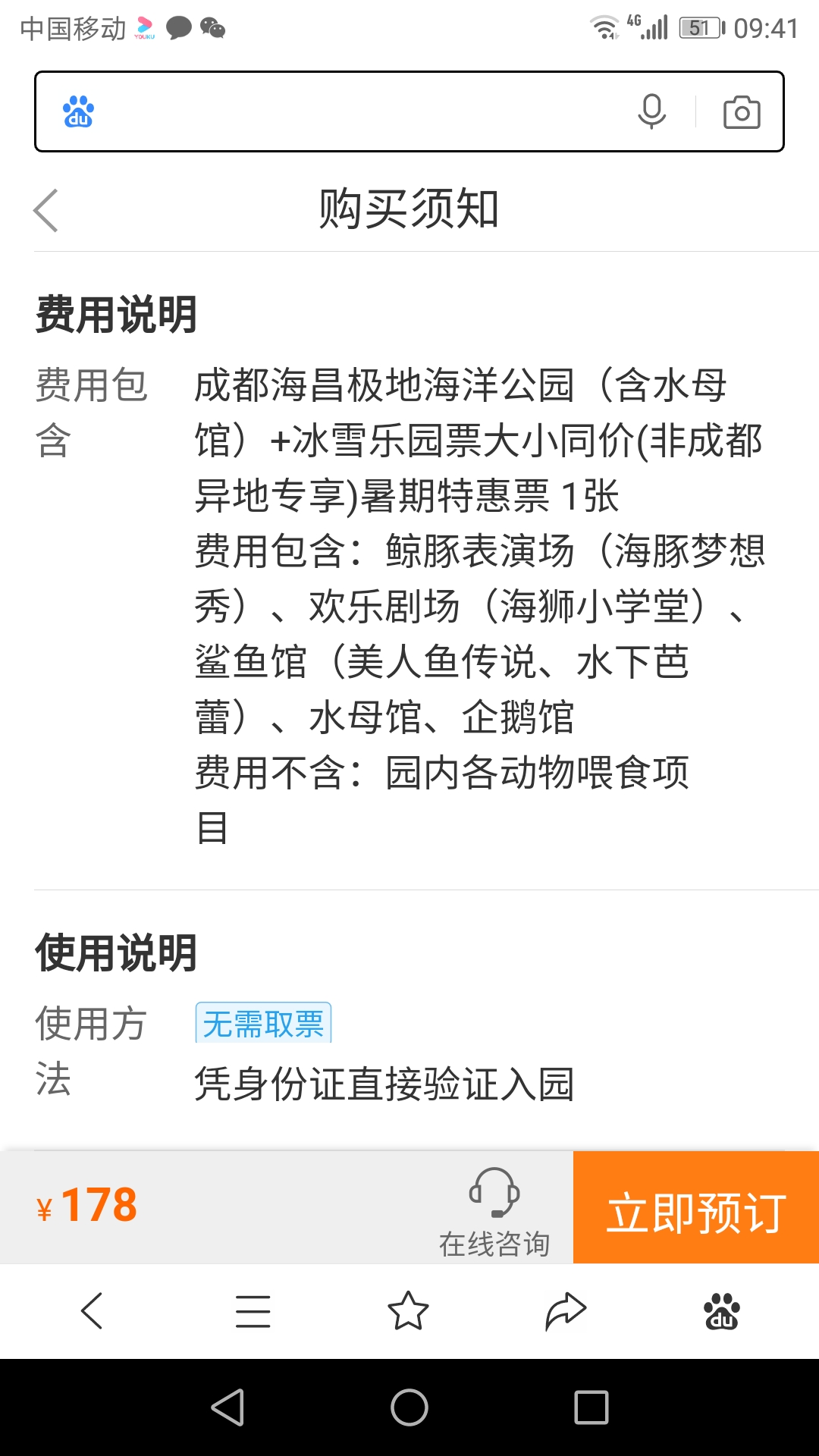Tap 立即预订 to book now
This screenshot has height=1456, width=819.
tap(696, 1207)
